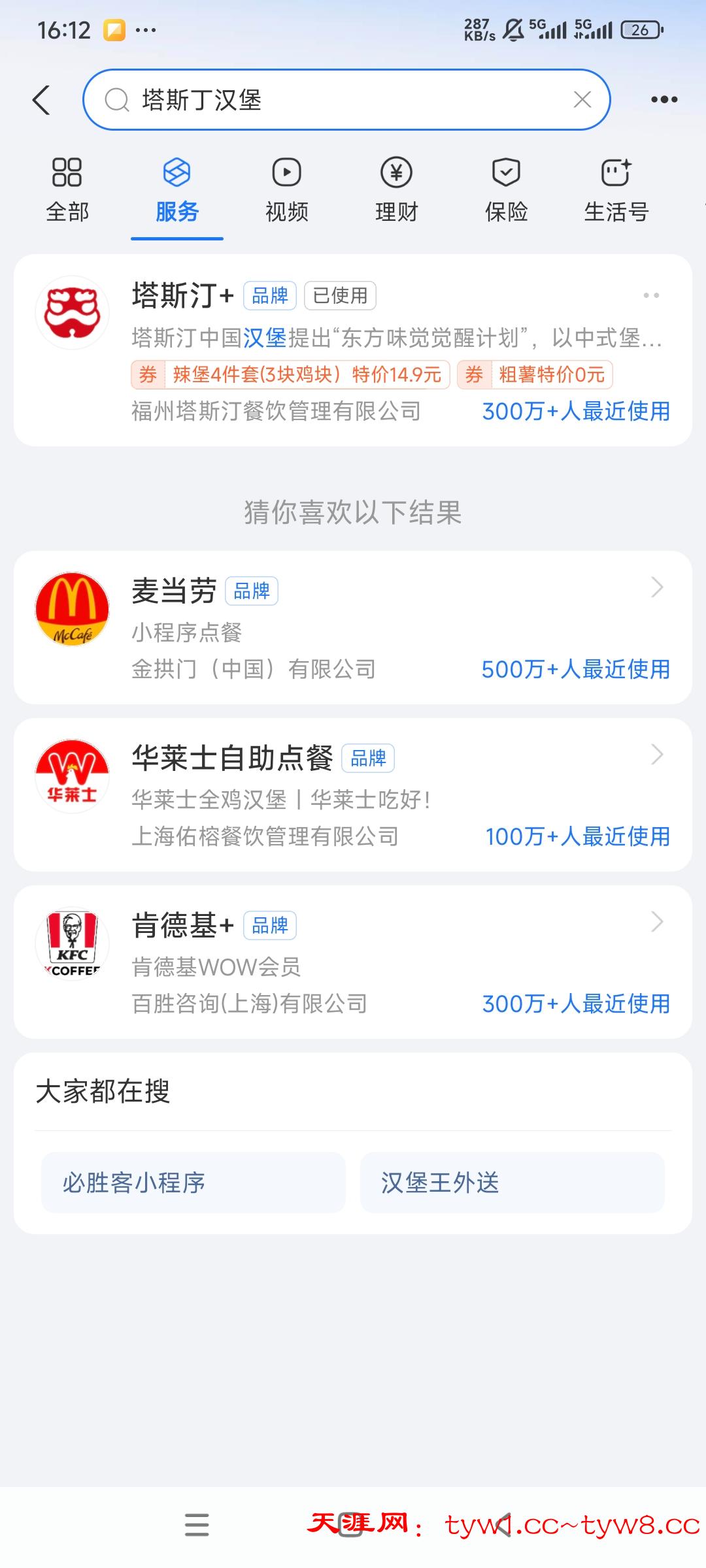Clear the search text
706x1568 pixels.
point(582,100)
